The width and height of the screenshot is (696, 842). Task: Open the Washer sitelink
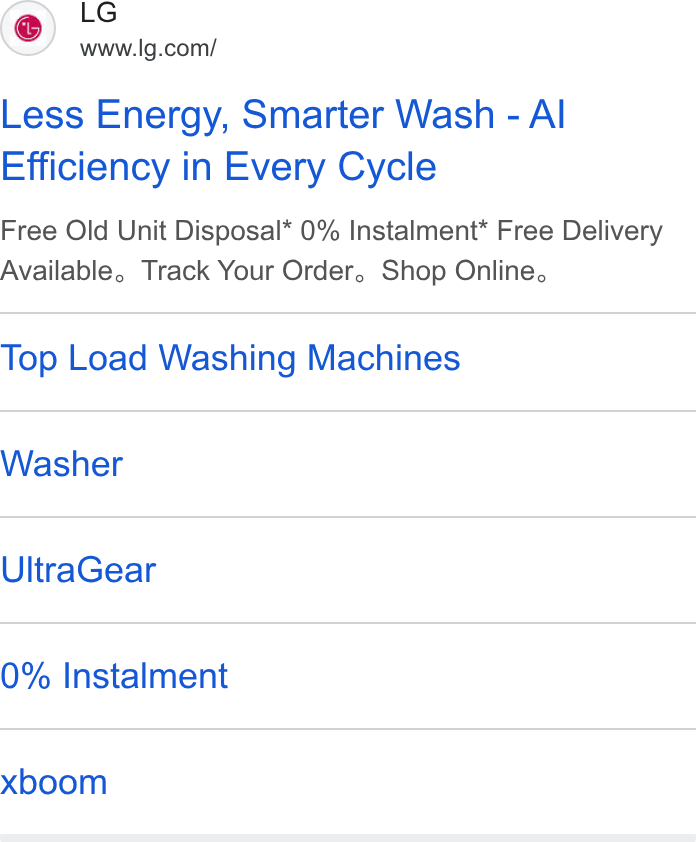tap(62, 464)
